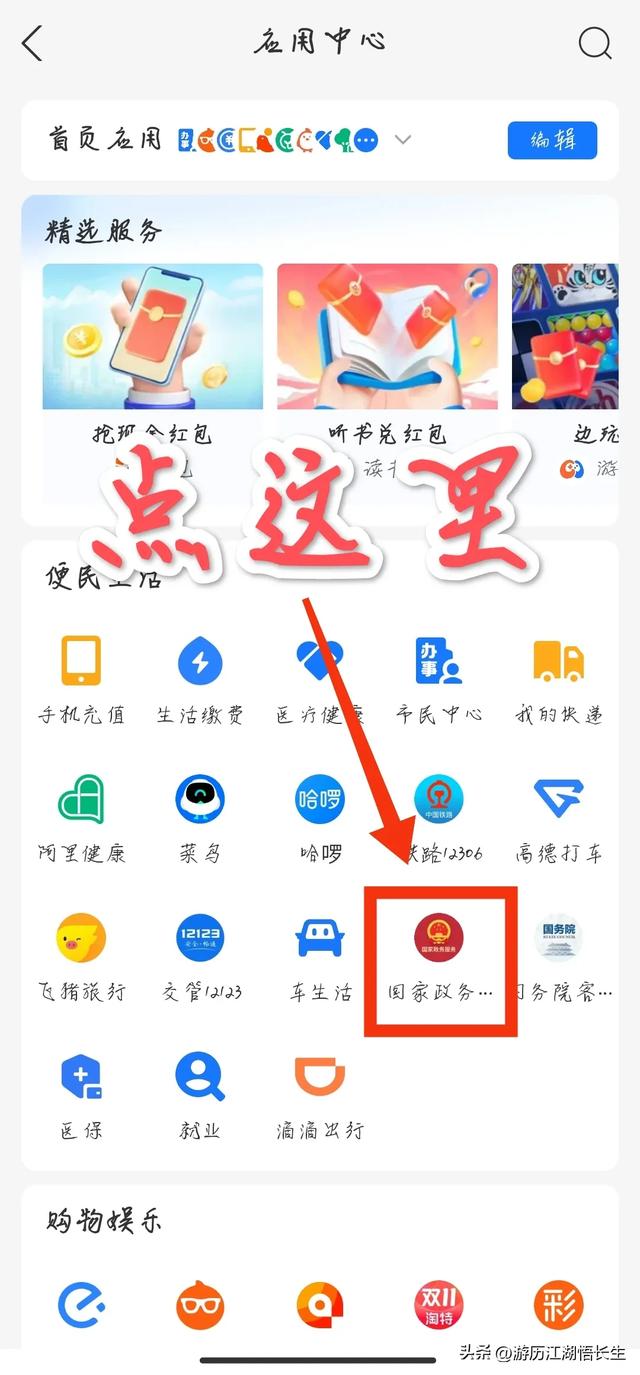This screenshot has width=640, height=1375.
Task: Launch 滴滴出行
Action: click(320, 1093)
